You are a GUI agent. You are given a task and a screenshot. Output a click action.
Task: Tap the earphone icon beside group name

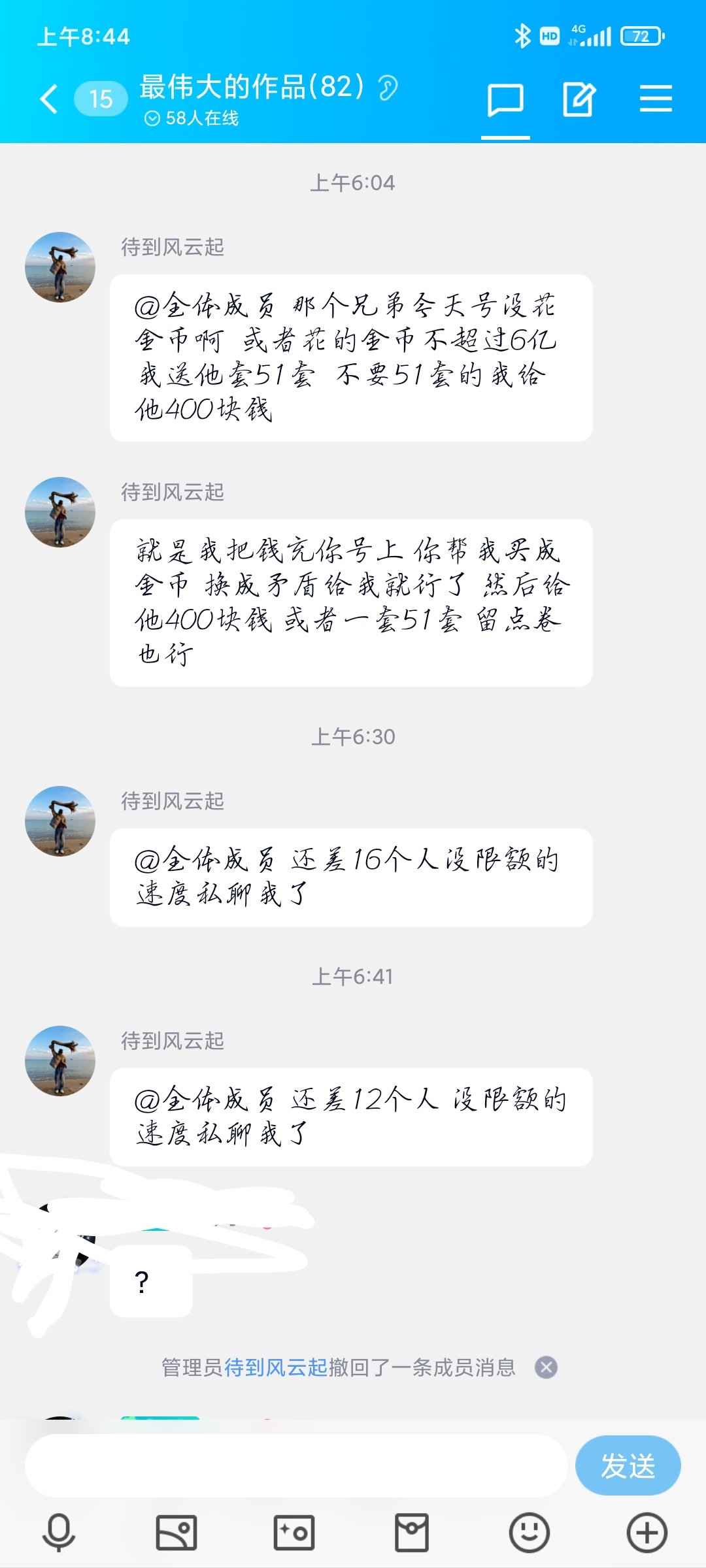click(x=388, y=89)
